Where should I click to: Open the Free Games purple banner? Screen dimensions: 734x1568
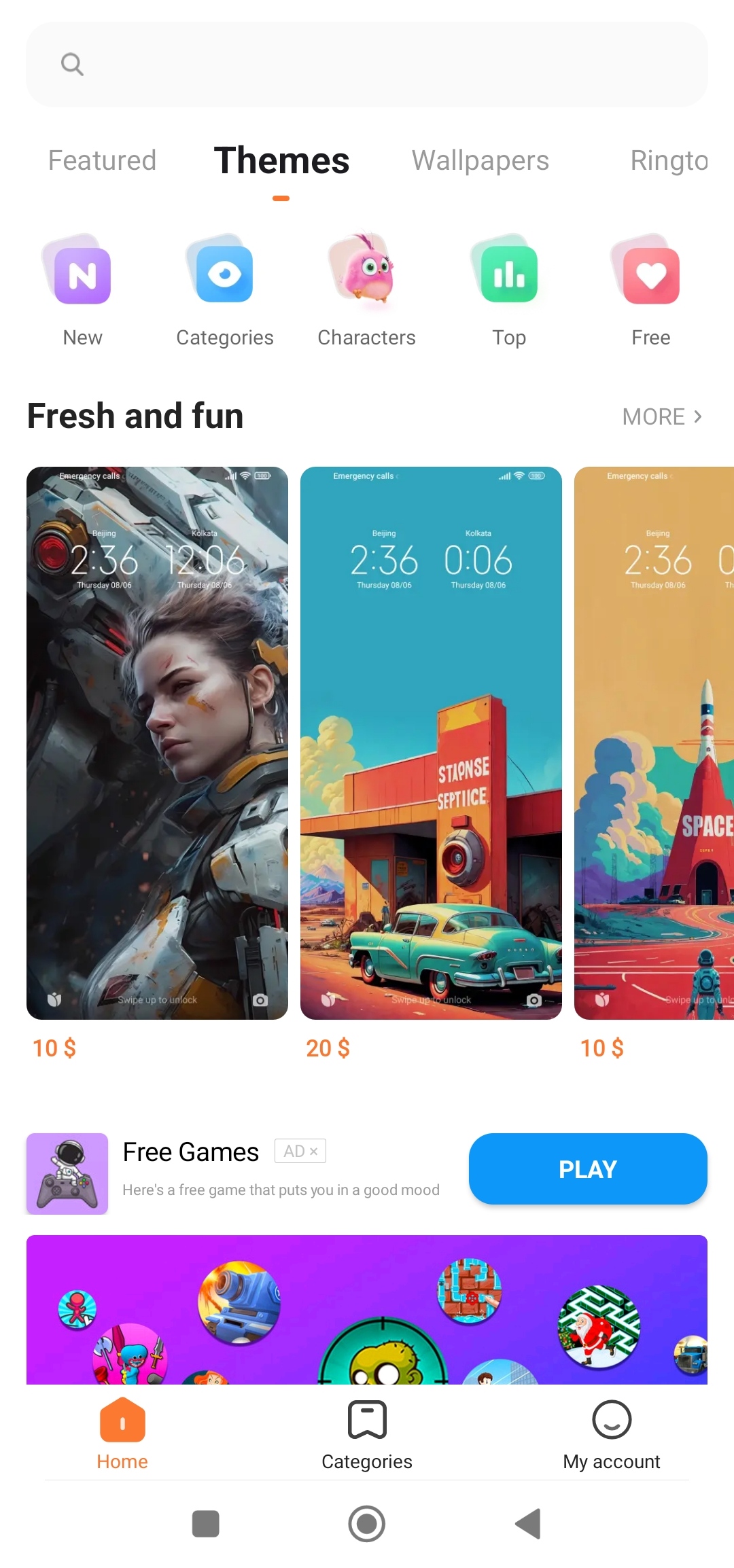point(367,1309)
